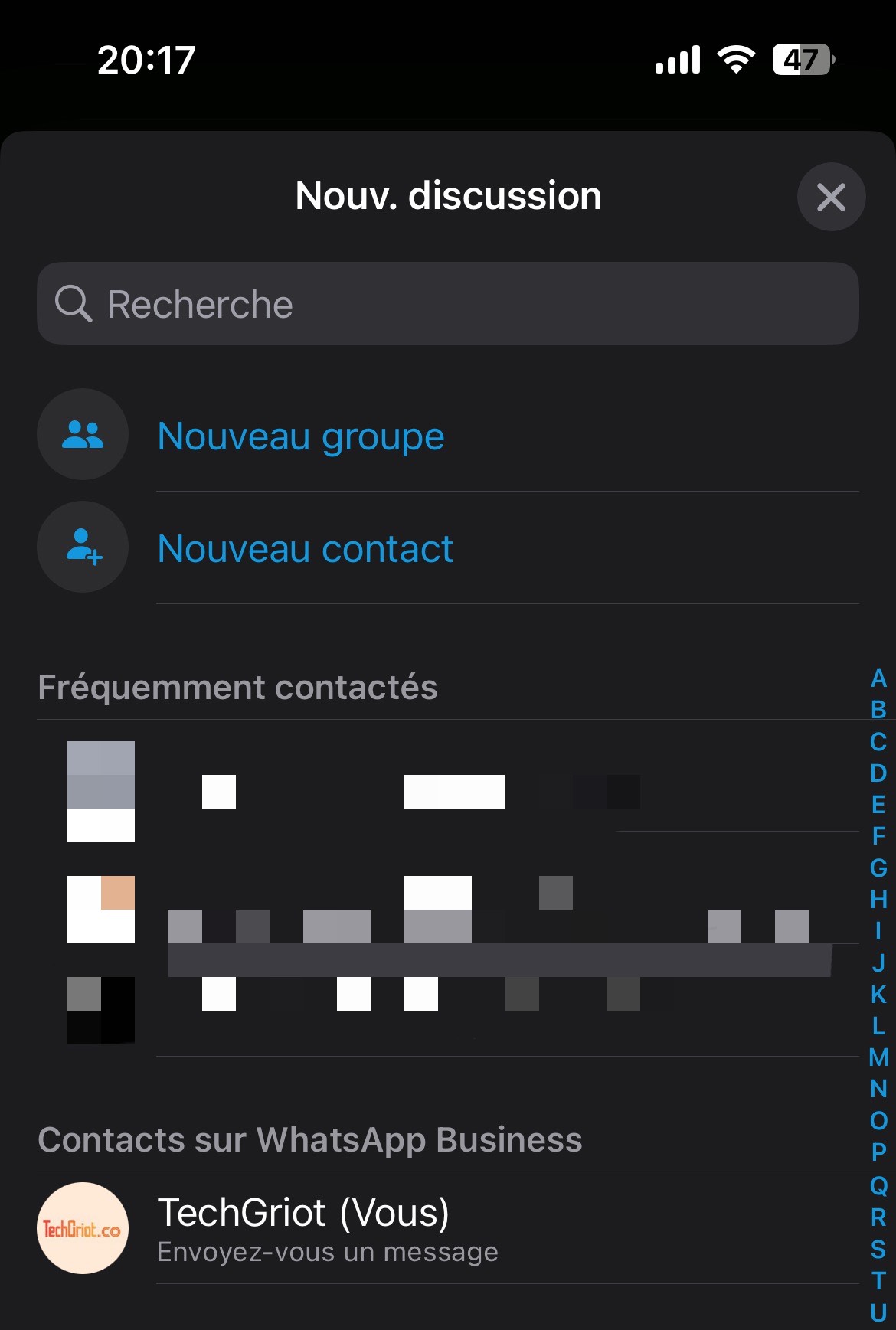Jump to letter M in the index
Image resolution: width=896 pixels, height=1330 pixels.
pos(878,1057)
